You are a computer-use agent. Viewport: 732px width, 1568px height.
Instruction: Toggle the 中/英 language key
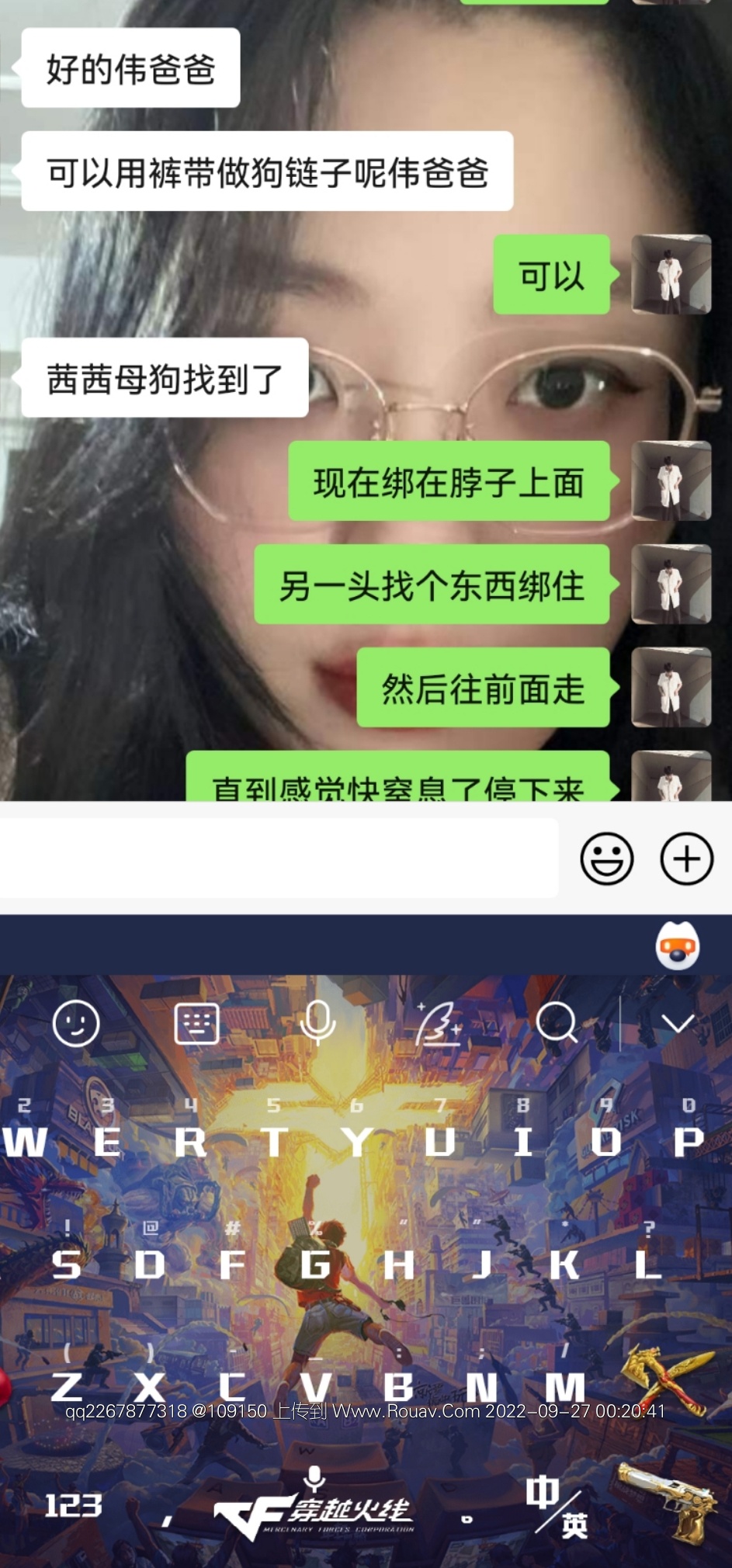[558, 1506]
